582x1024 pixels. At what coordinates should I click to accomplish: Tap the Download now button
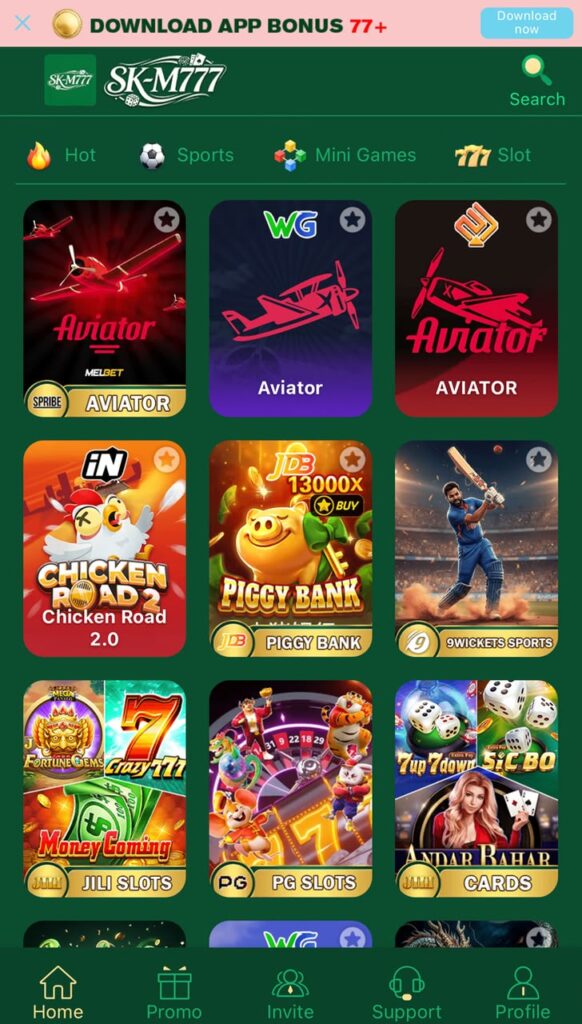pos(526,23)
